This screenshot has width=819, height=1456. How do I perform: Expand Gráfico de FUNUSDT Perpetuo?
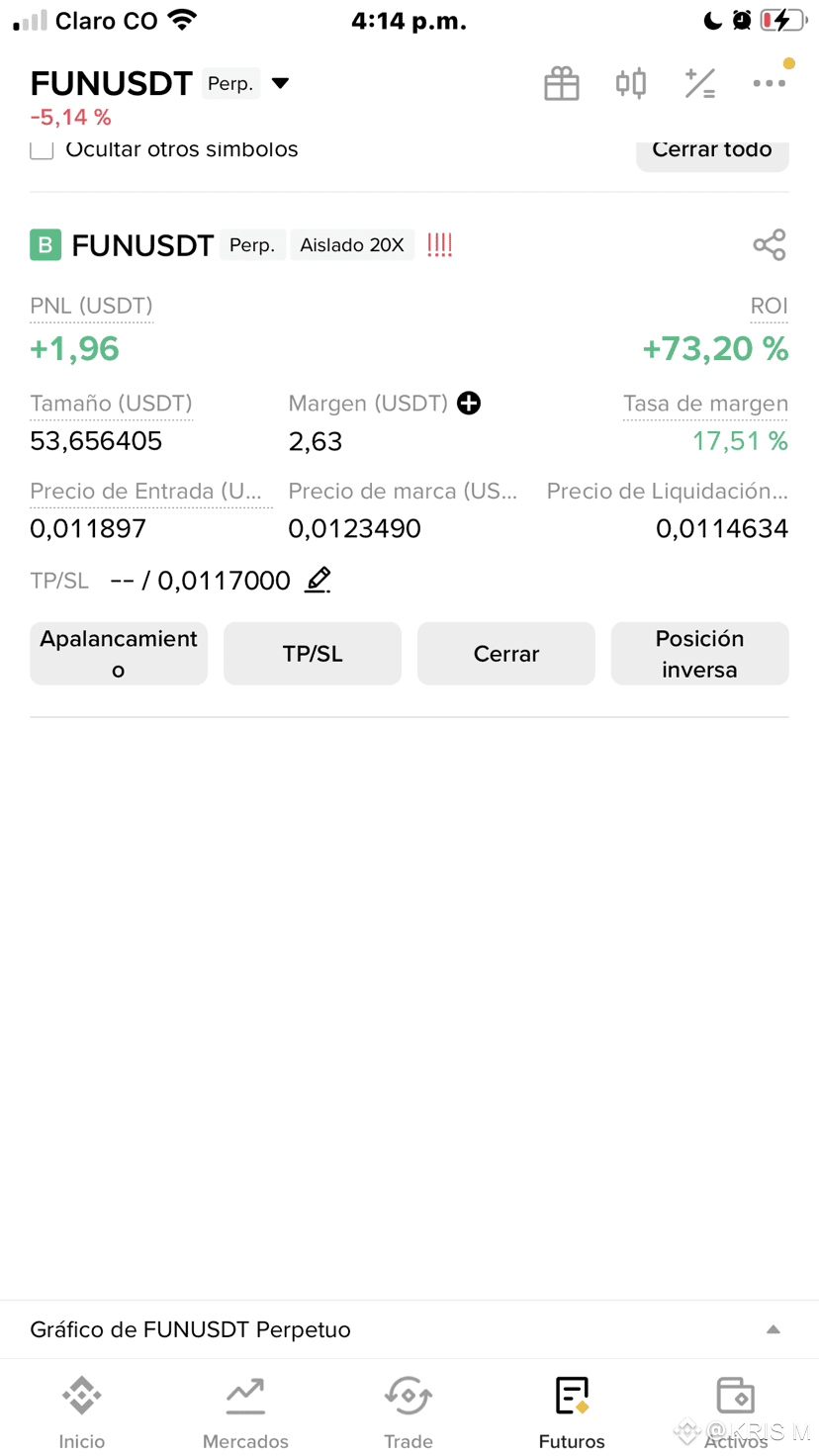409,1329
